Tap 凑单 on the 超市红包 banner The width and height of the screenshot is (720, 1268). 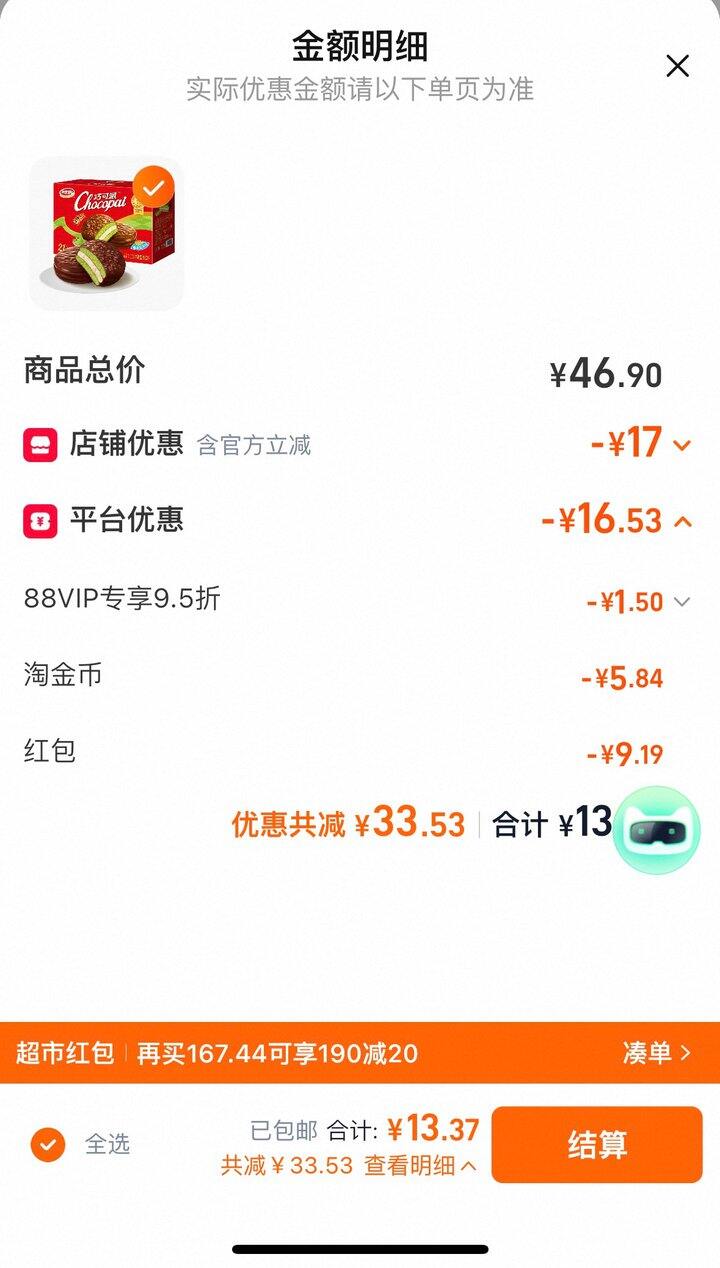tap(656, 1053)
